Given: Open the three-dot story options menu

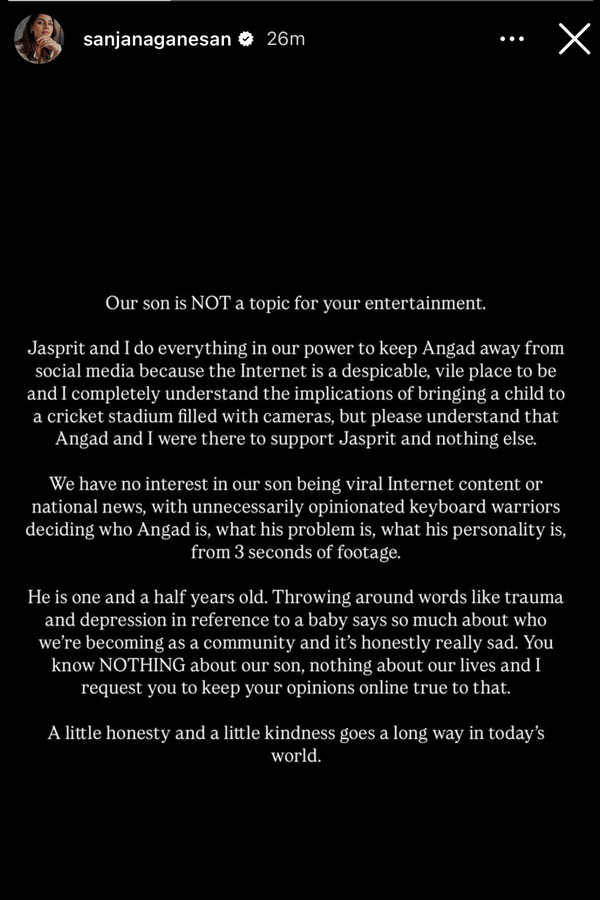Looking at the screenshot, I should coord(511,39).
